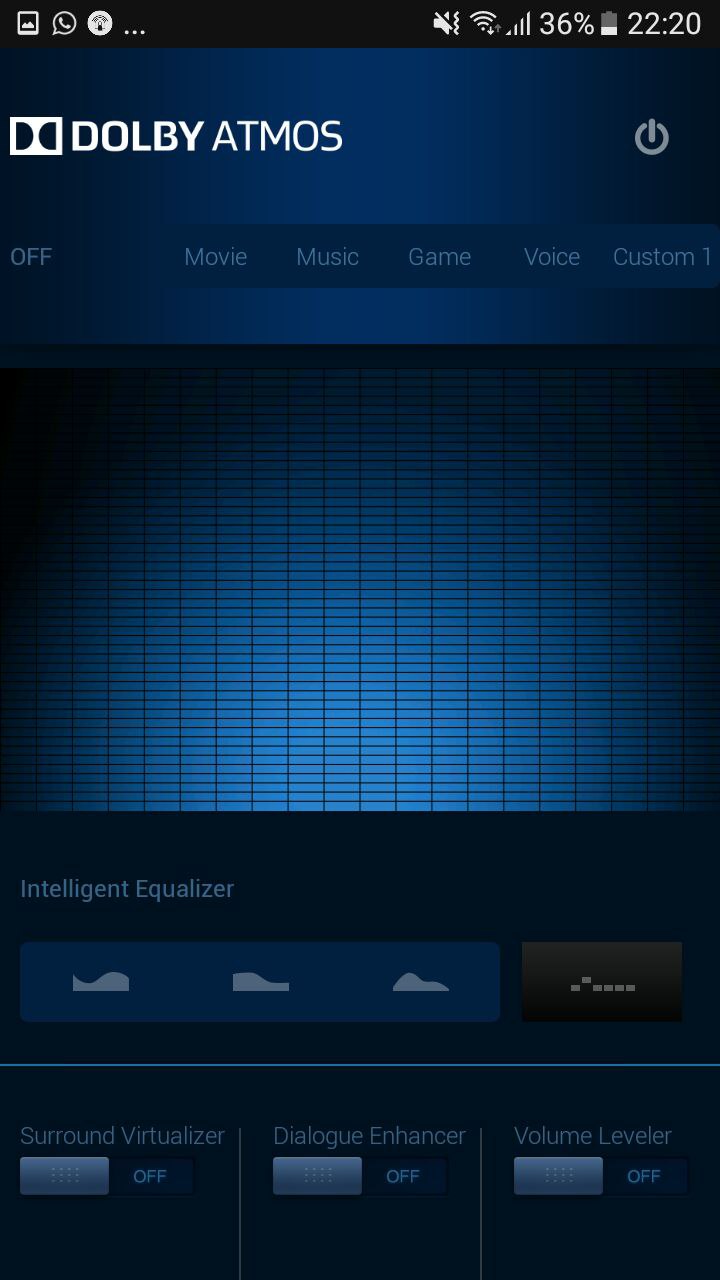
Task: Toggle the Volume Leveler switch
Action: [600, 1176]
